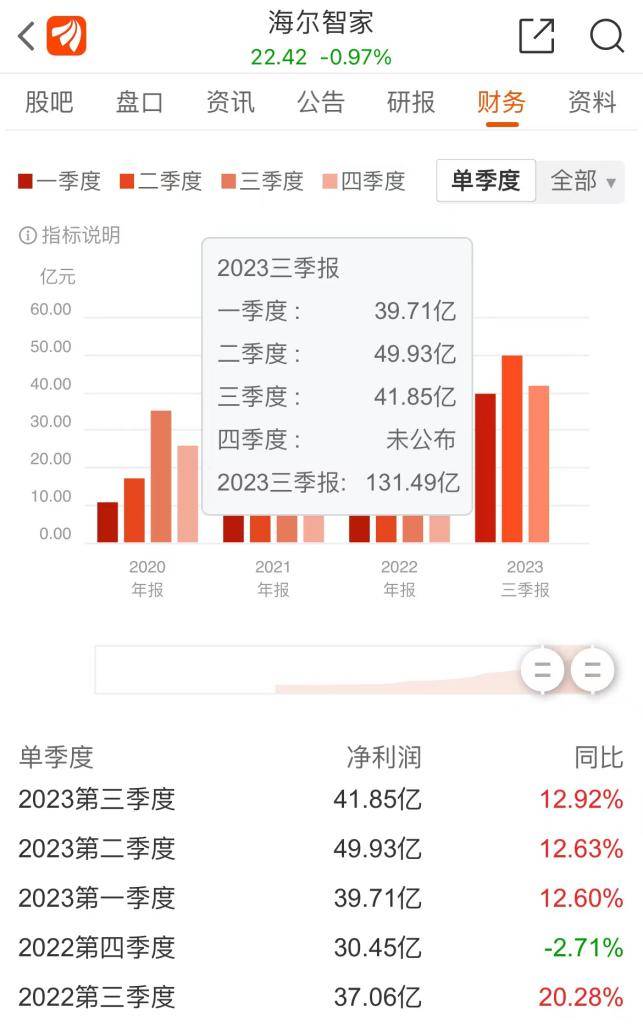Open the 资讯 tab
The image size is (643, 1036).
[x=230, y=102]
